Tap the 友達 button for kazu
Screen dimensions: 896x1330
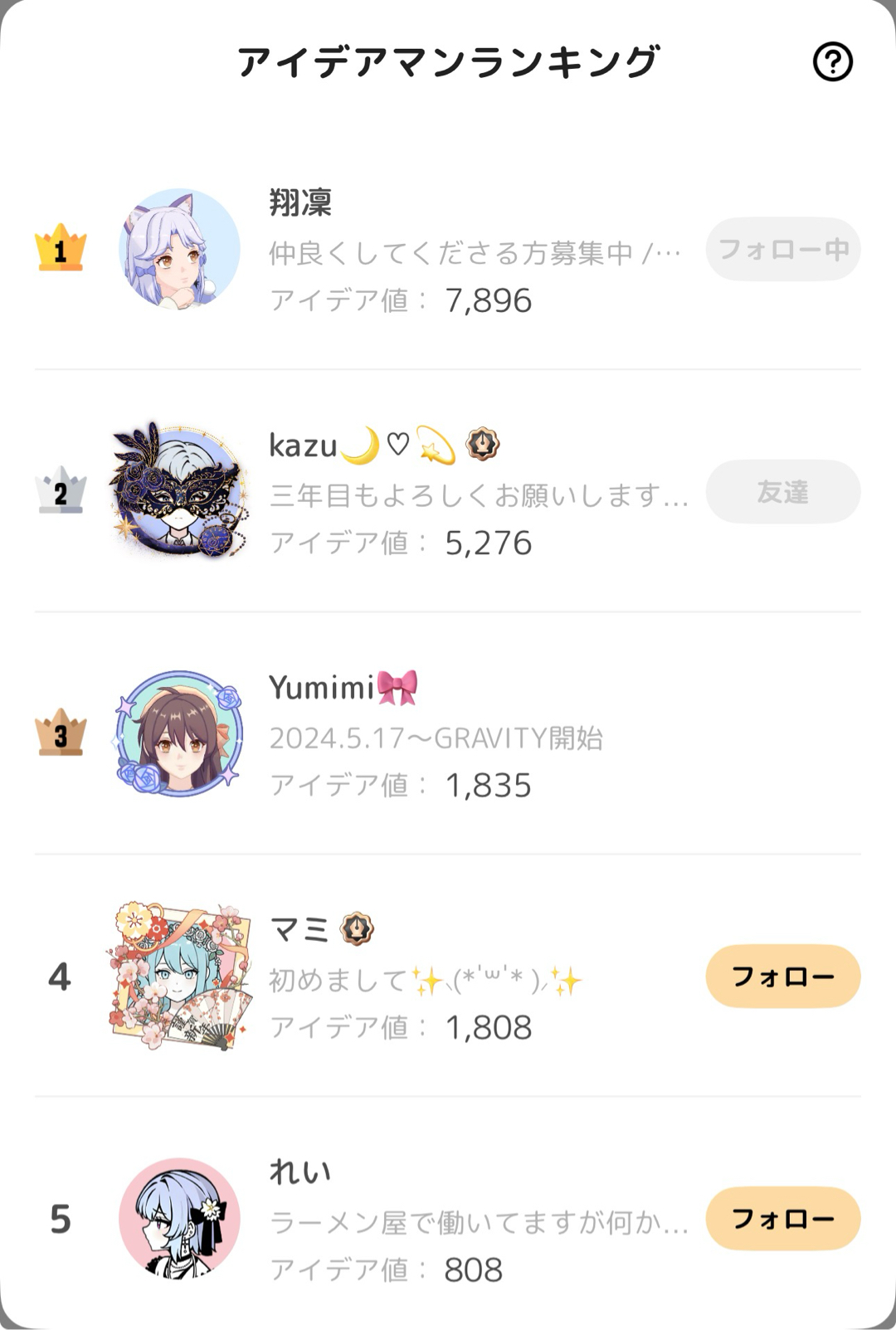coord(782,492)
